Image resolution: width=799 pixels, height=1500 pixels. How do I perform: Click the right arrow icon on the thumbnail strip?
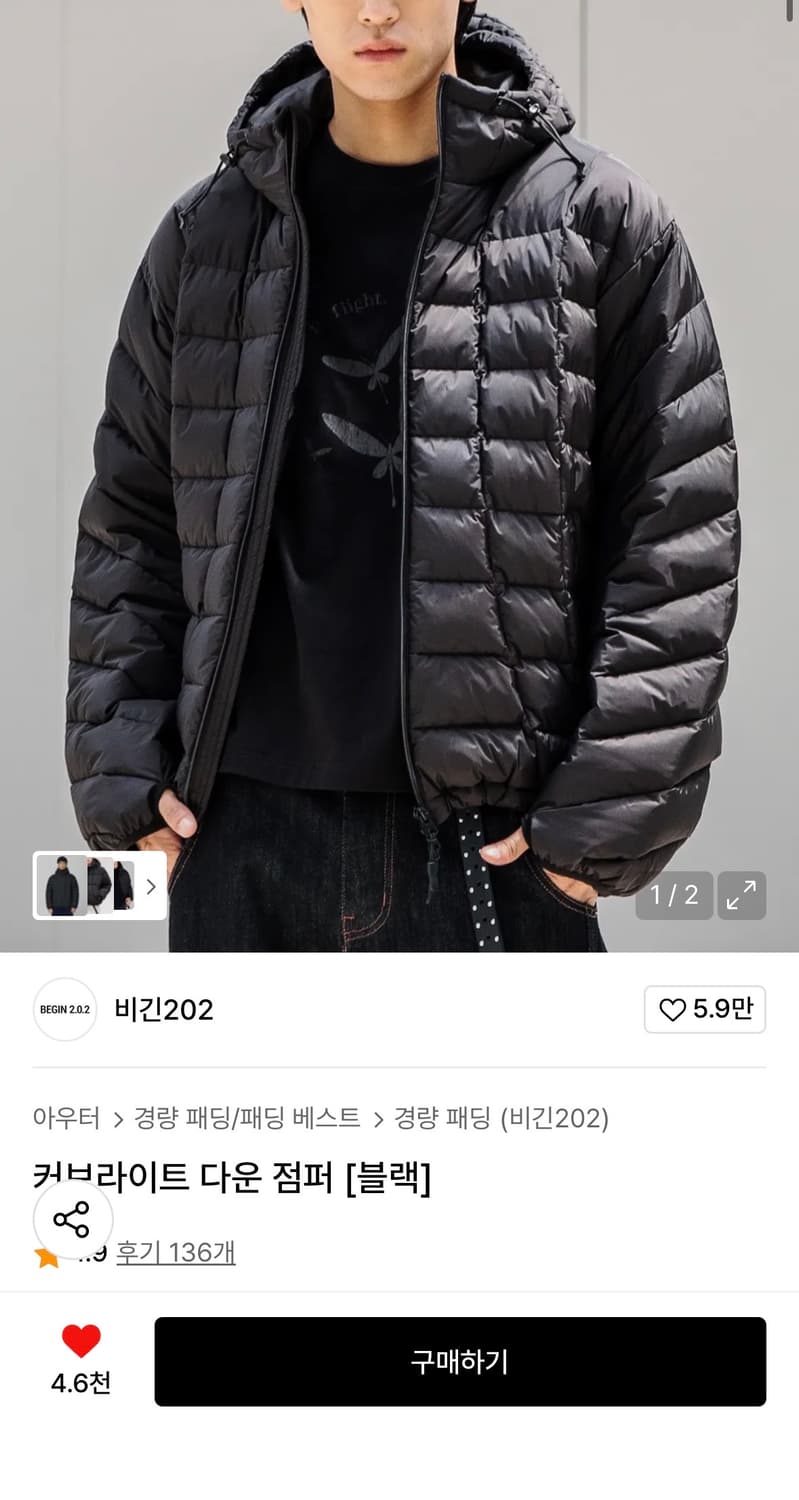(x=150, y=886)
